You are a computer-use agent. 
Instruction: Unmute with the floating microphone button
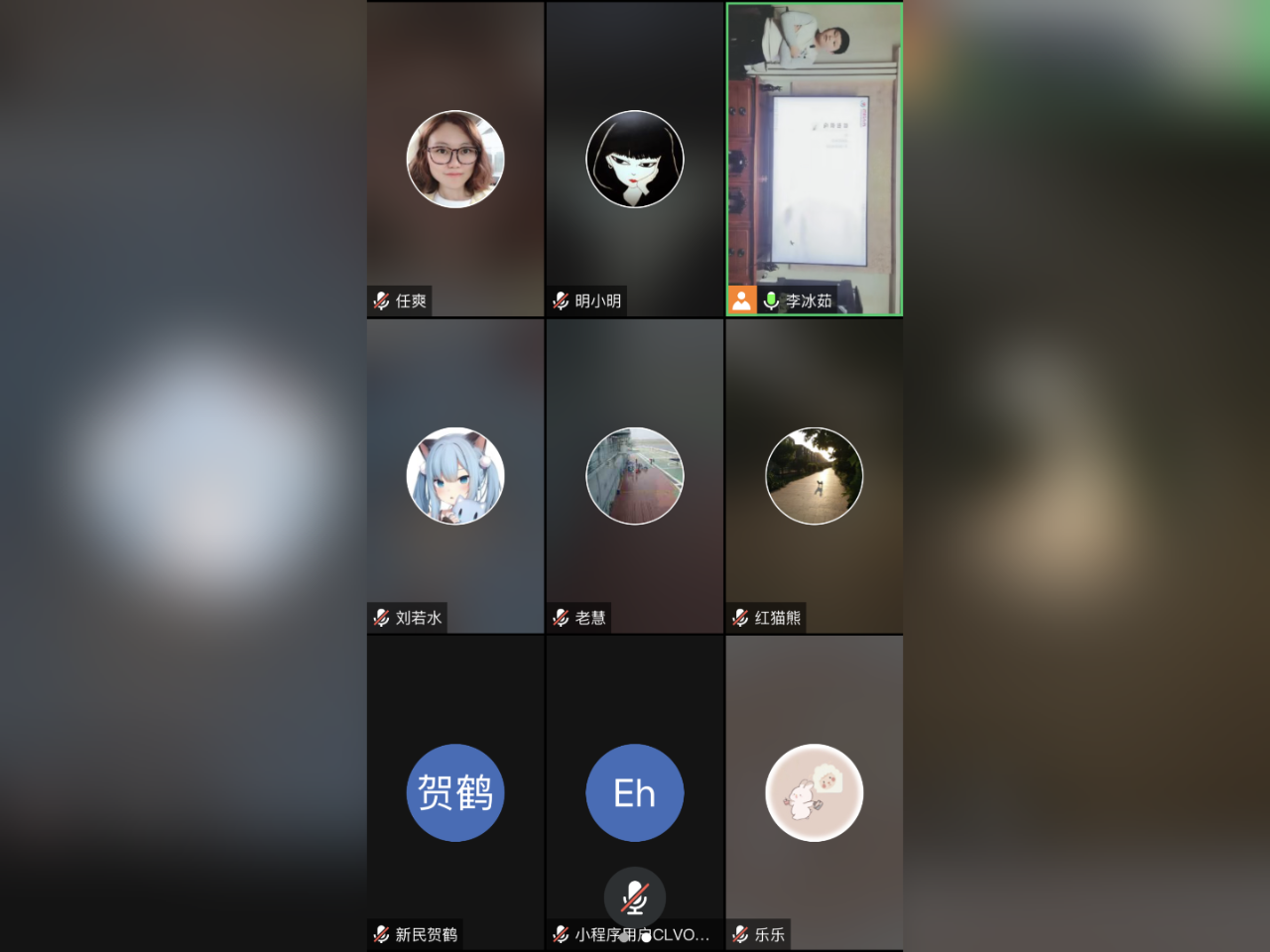(635, 896)
